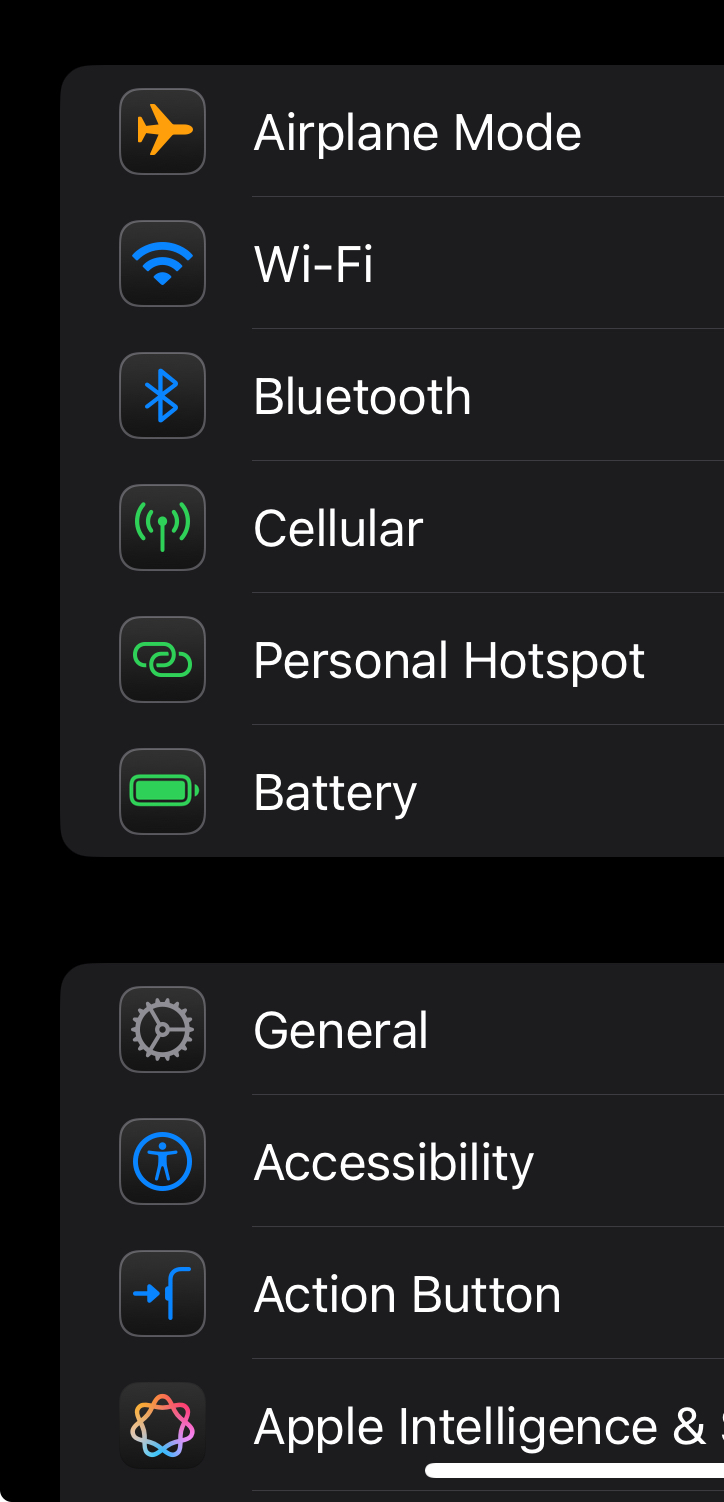Open Airplane Mode setting

(x=392, y=132)
